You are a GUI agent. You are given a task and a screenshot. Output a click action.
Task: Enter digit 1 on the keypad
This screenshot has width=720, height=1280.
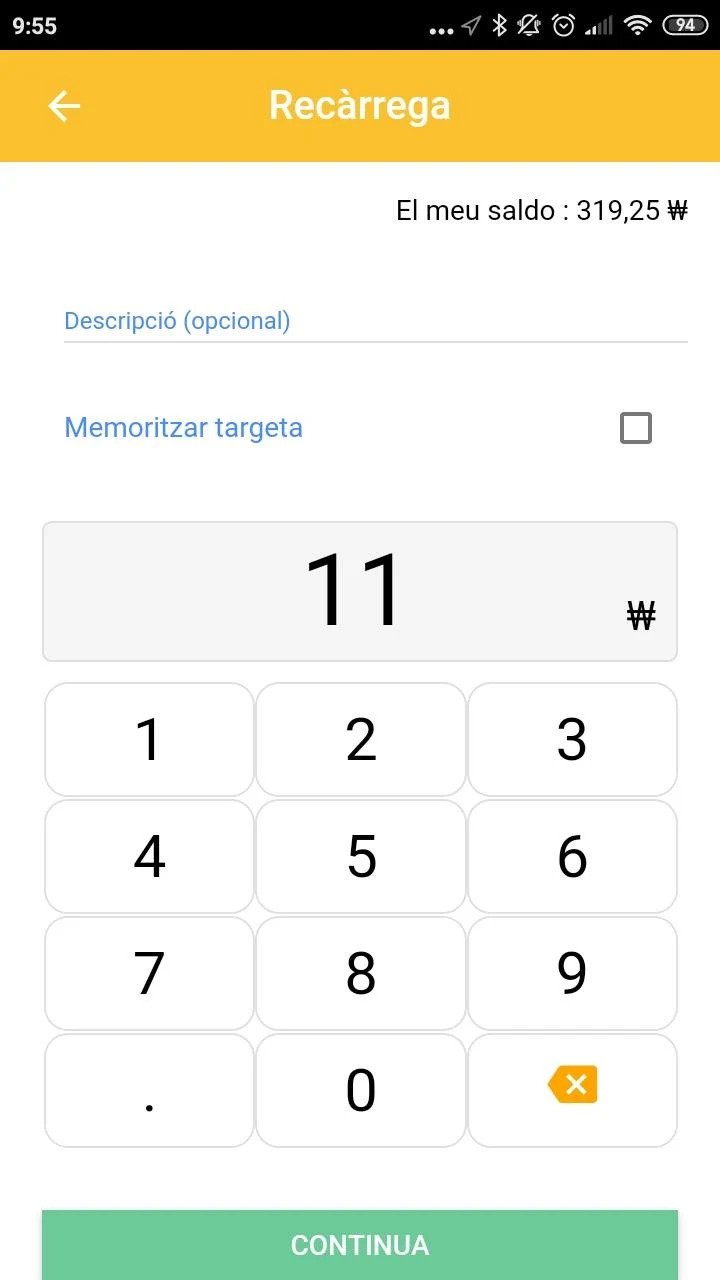click(x=149, y=740)
